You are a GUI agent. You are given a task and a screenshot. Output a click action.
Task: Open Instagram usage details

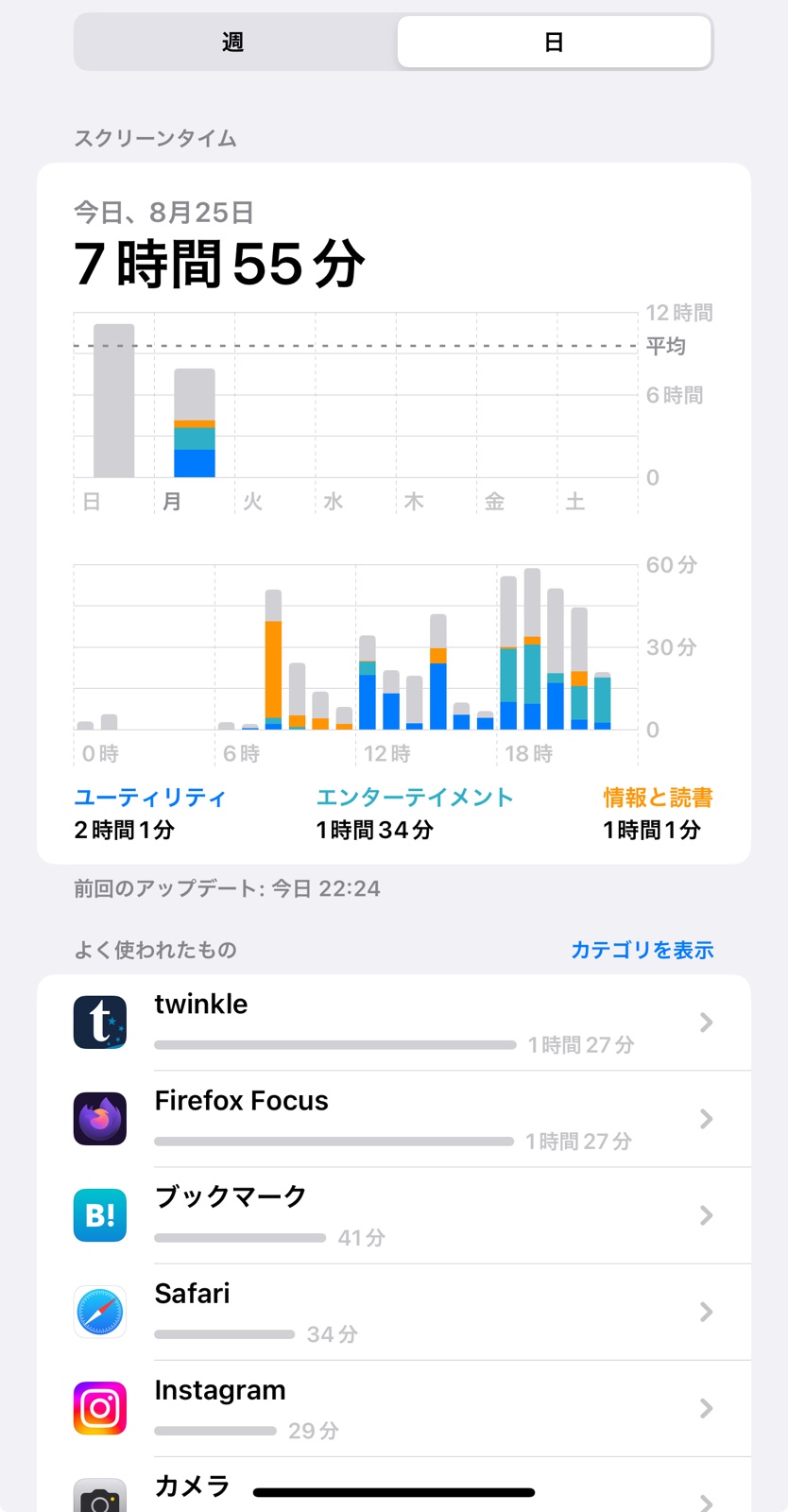tap(394, 1409)
